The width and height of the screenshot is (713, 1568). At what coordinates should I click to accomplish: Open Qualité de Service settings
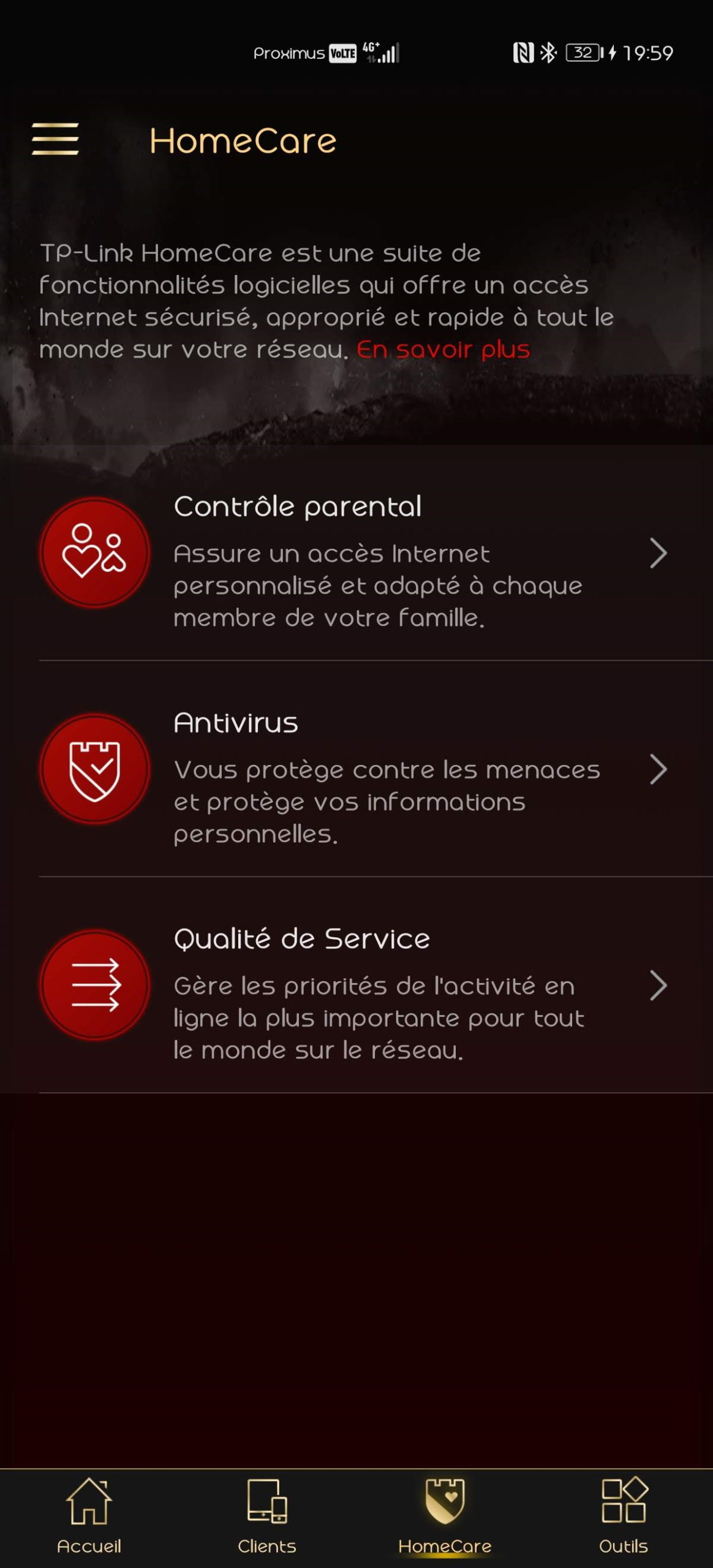[x=356, y=986]
